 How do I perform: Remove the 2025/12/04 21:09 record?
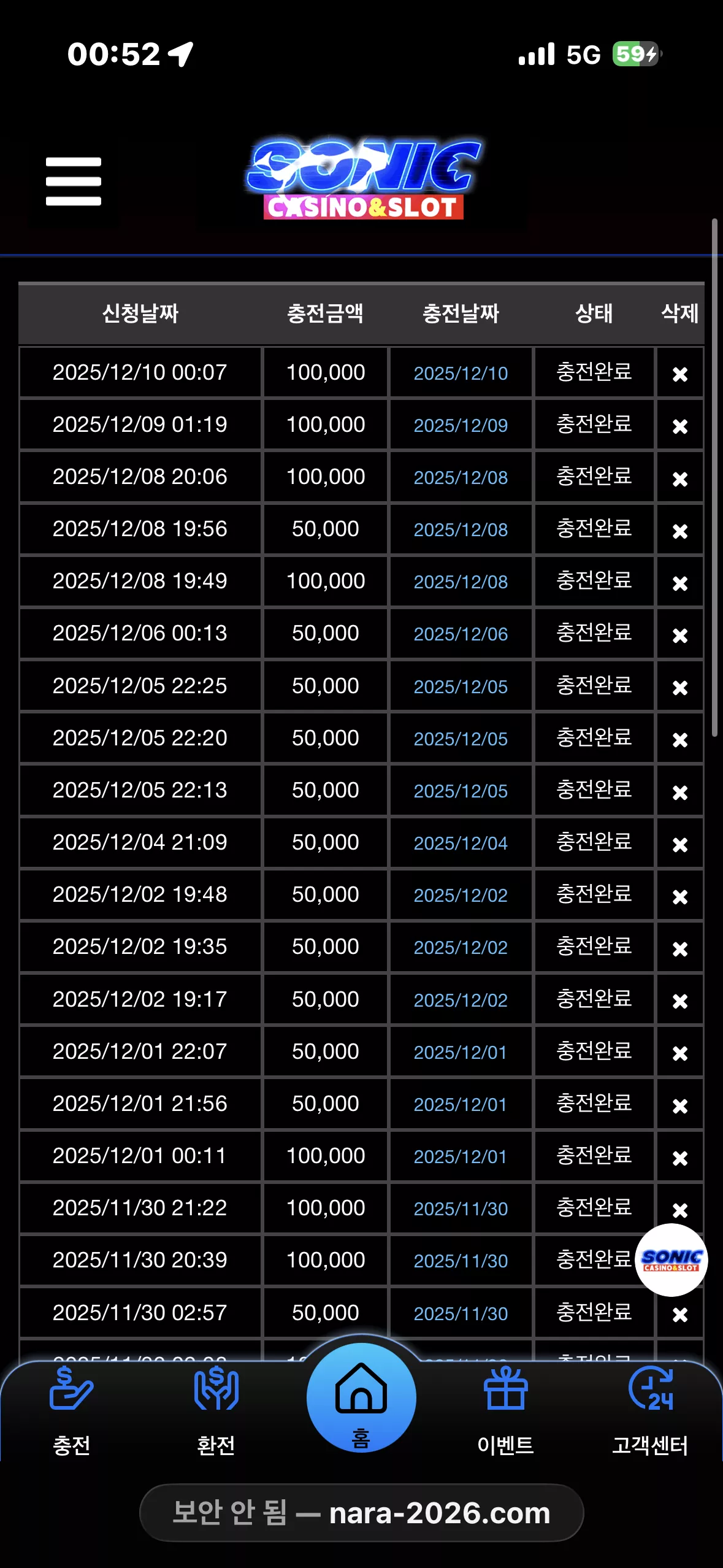(679, 844)
